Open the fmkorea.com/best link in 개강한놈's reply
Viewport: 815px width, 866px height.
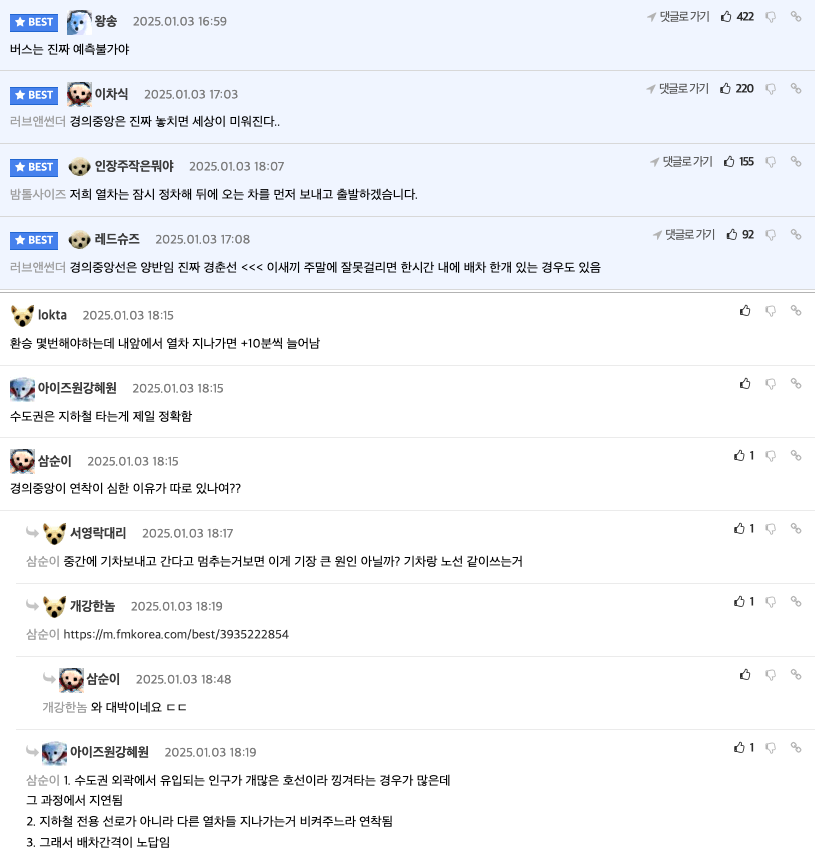[x=176, y=634]
